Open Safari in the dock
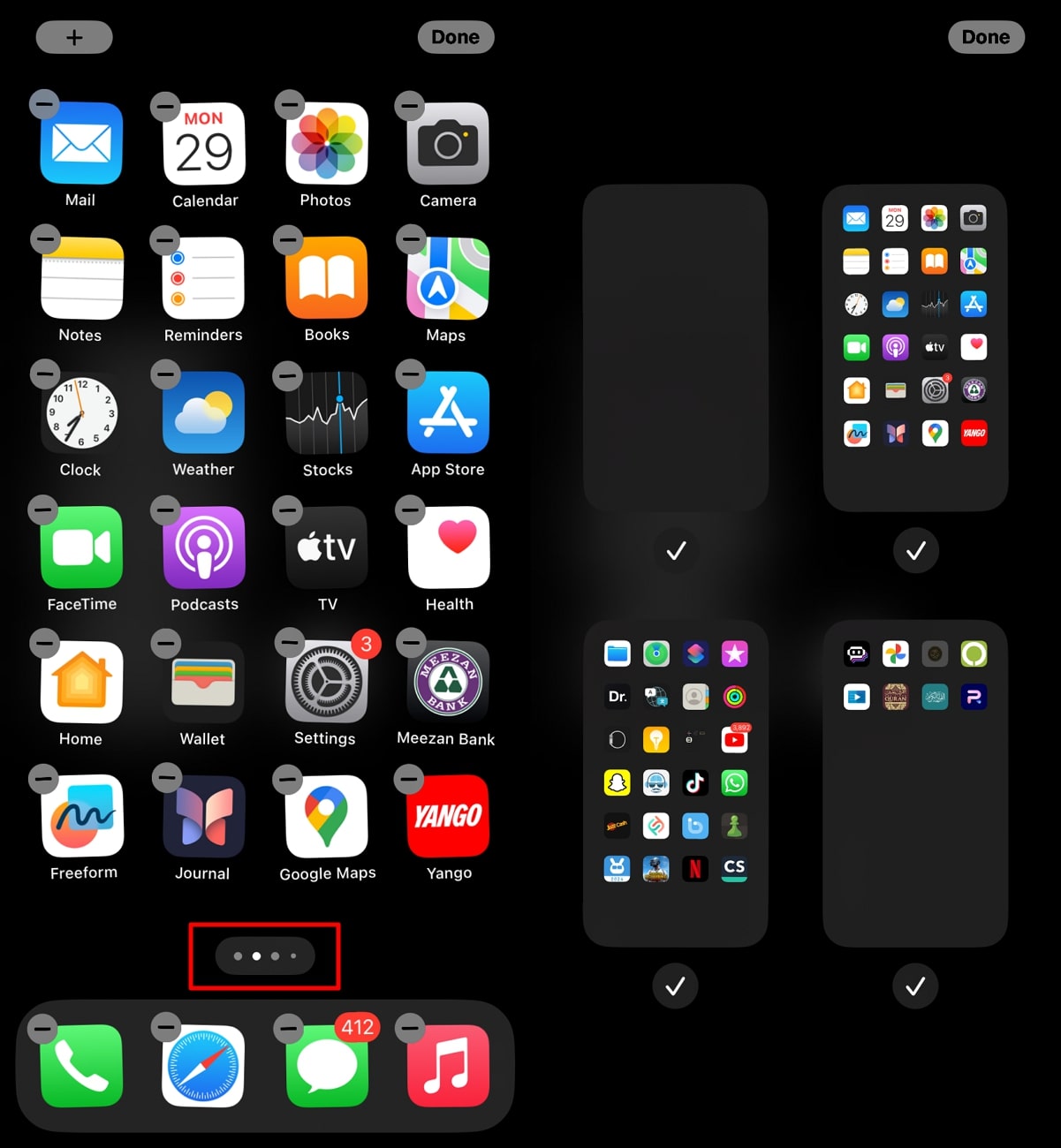 coord(203,1065)
